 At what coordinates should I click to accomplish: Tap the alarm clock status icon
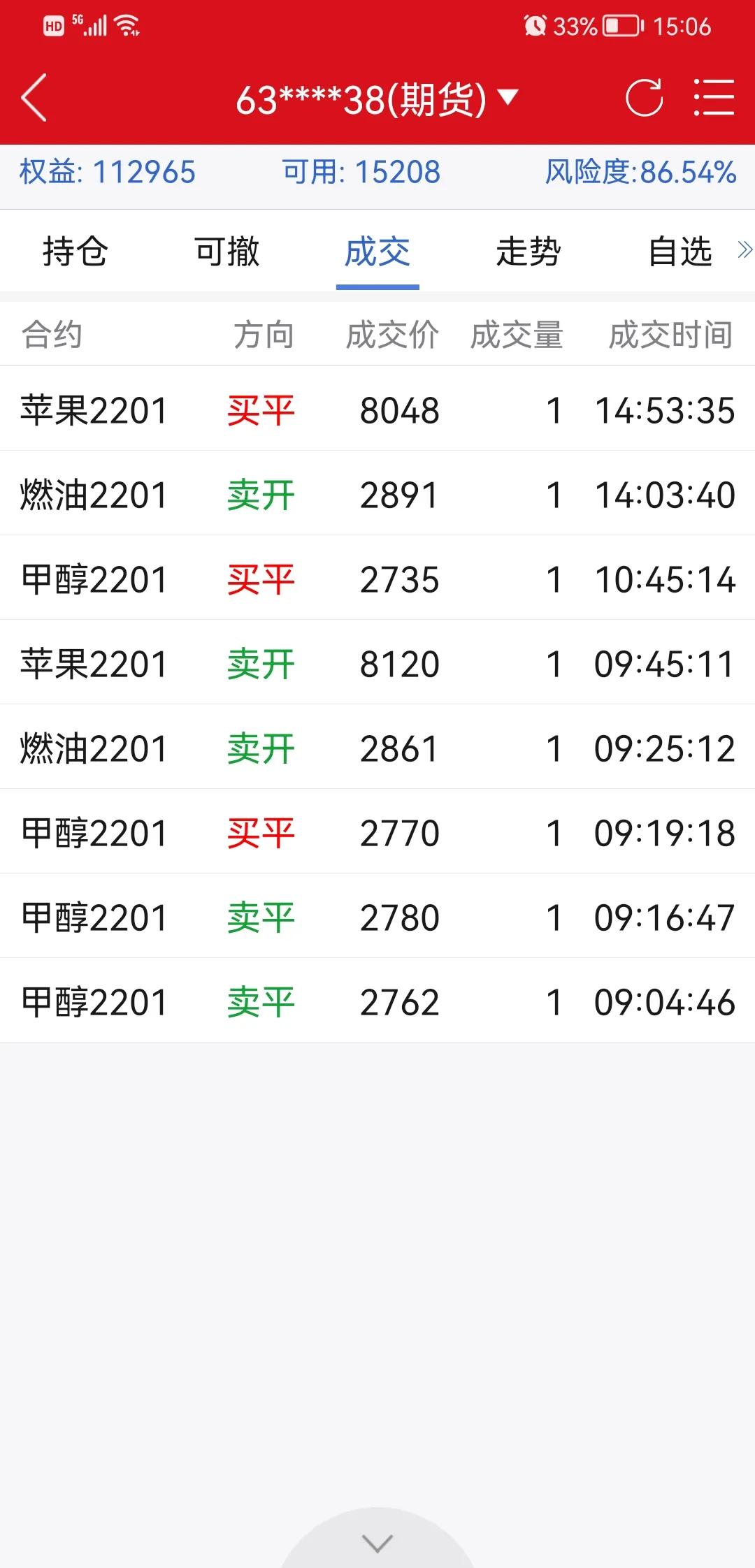point(535,27)
